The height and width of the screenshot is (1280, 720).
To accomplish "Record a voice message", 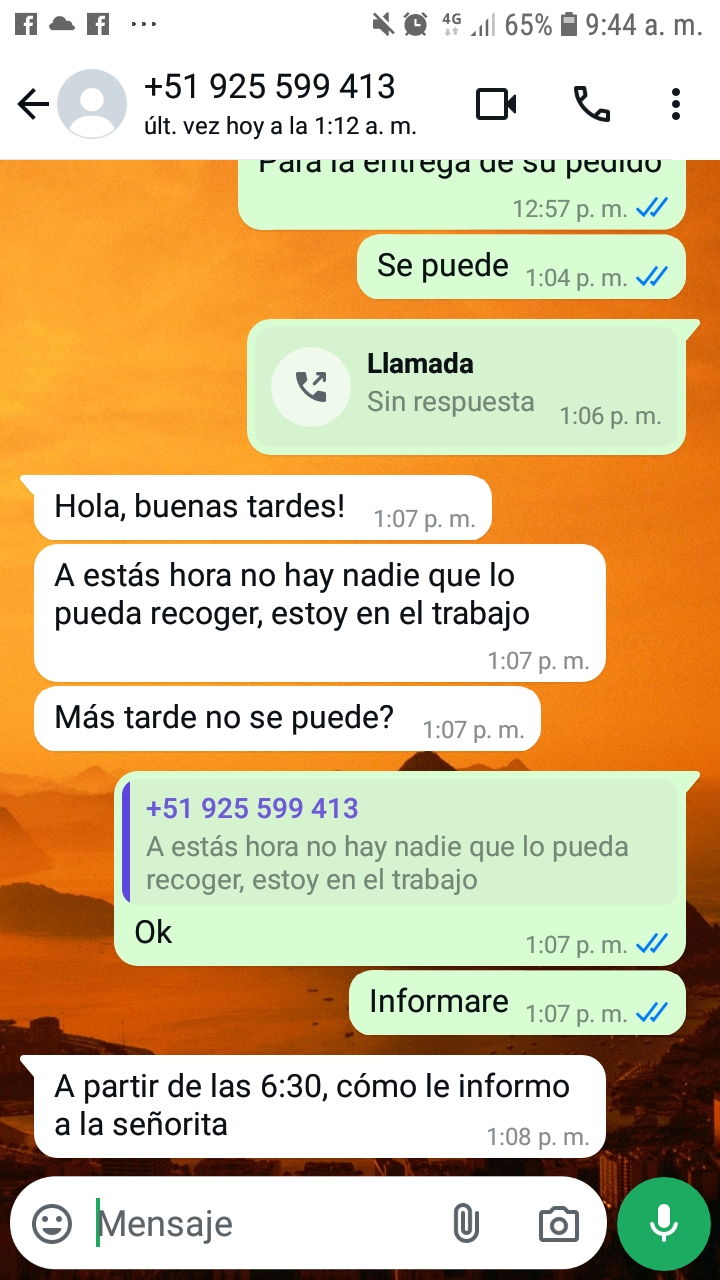I will 664,1223.
